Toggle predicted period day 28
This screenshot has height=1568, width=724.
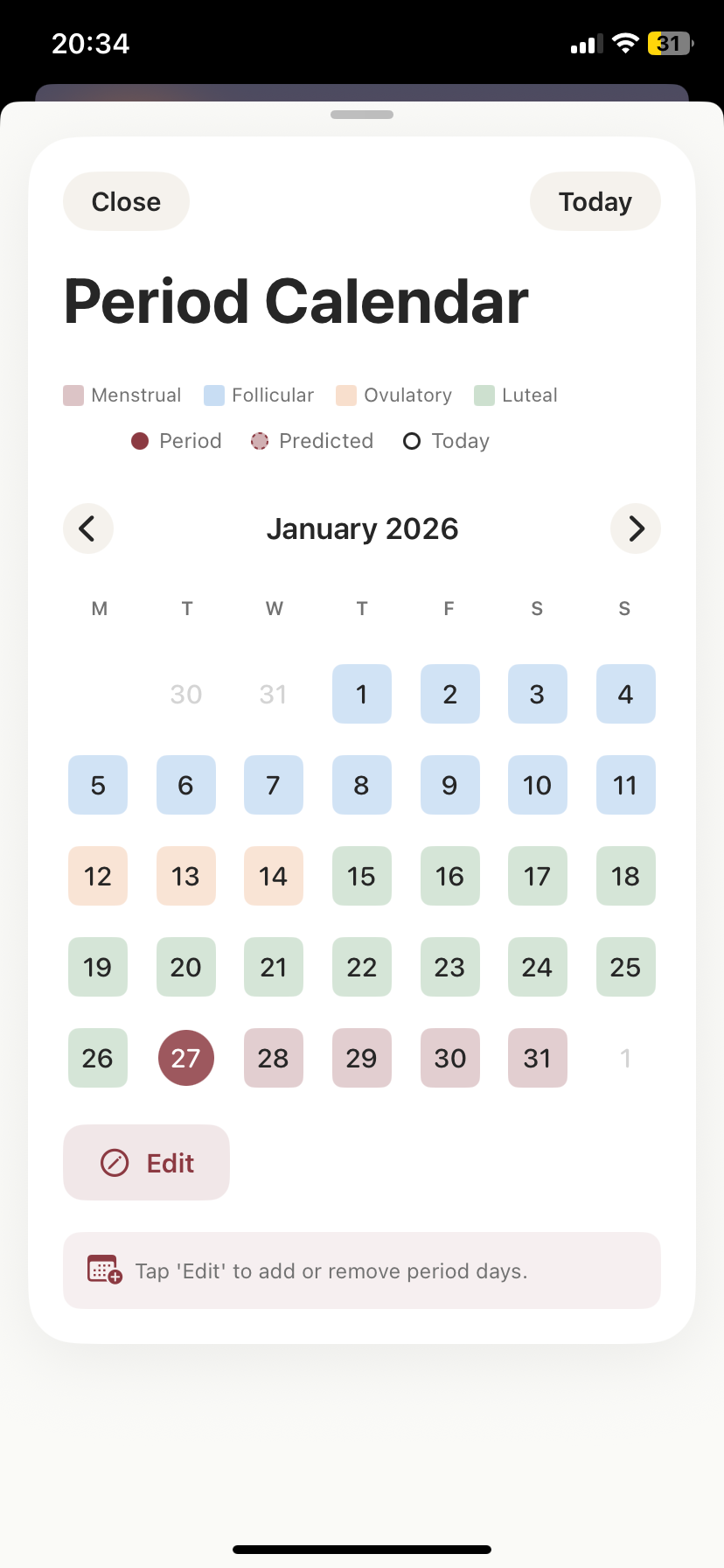pos(274,1058)
